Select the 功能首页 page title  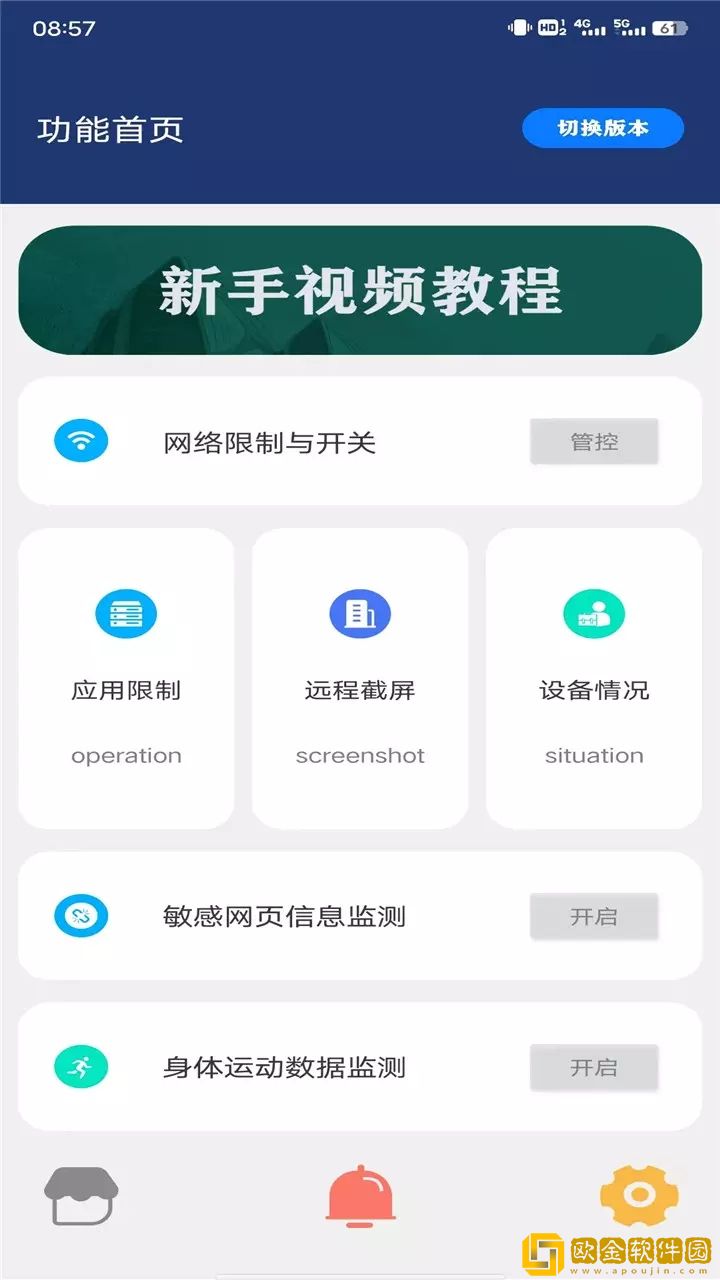[111, 130]
